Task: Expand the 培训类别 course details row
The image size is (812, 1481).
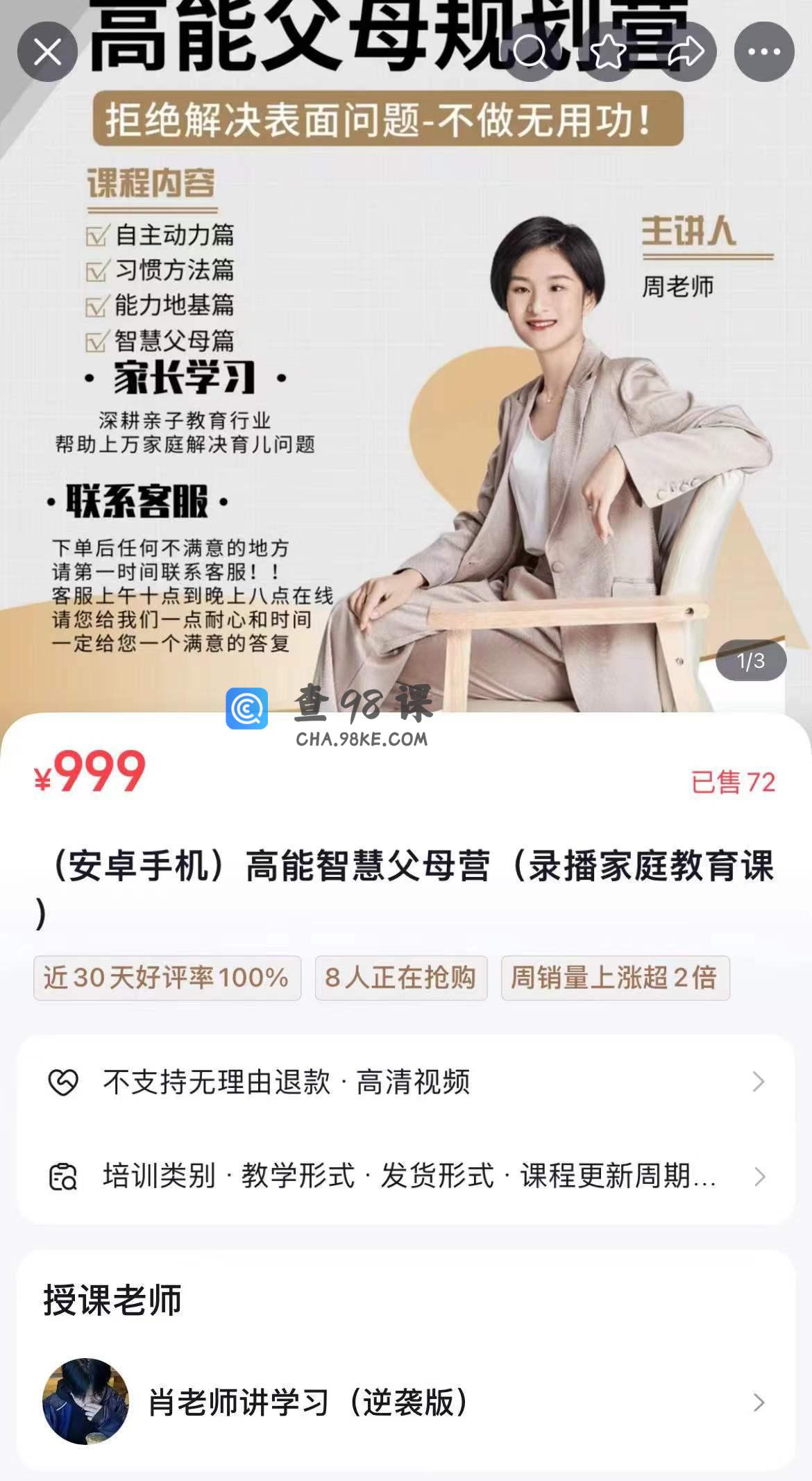Action: (x=406, y=1176)
